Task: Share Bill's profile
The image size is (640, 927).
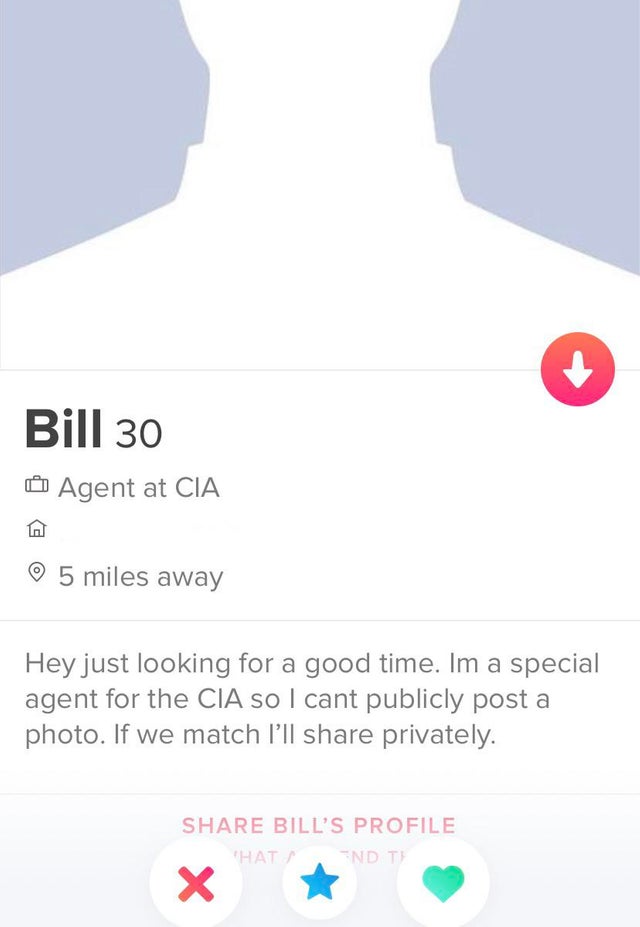Action: 318,825
